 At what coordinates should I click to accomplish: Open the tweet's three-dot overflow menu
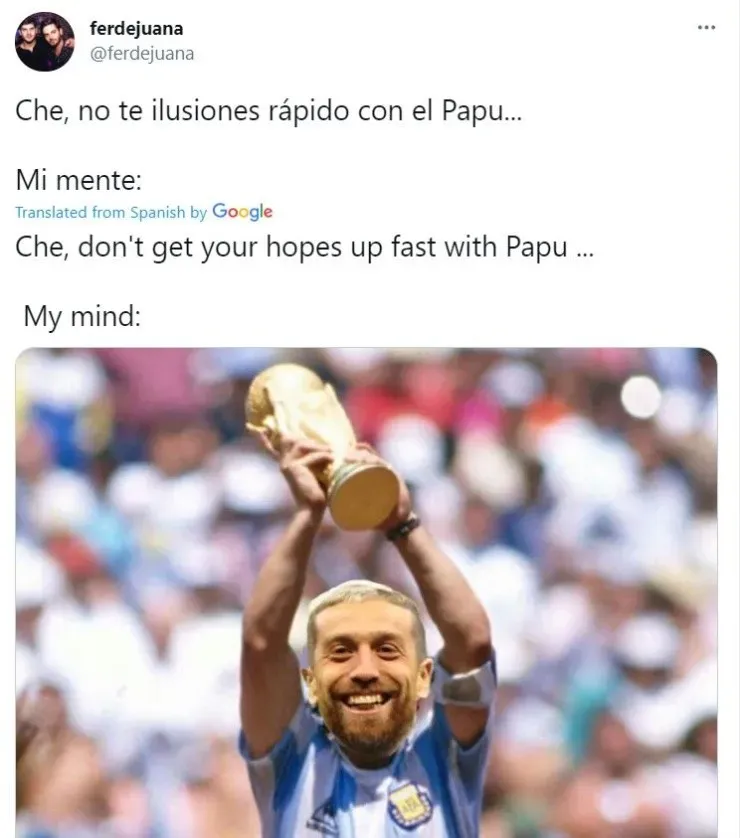(706, 27)
